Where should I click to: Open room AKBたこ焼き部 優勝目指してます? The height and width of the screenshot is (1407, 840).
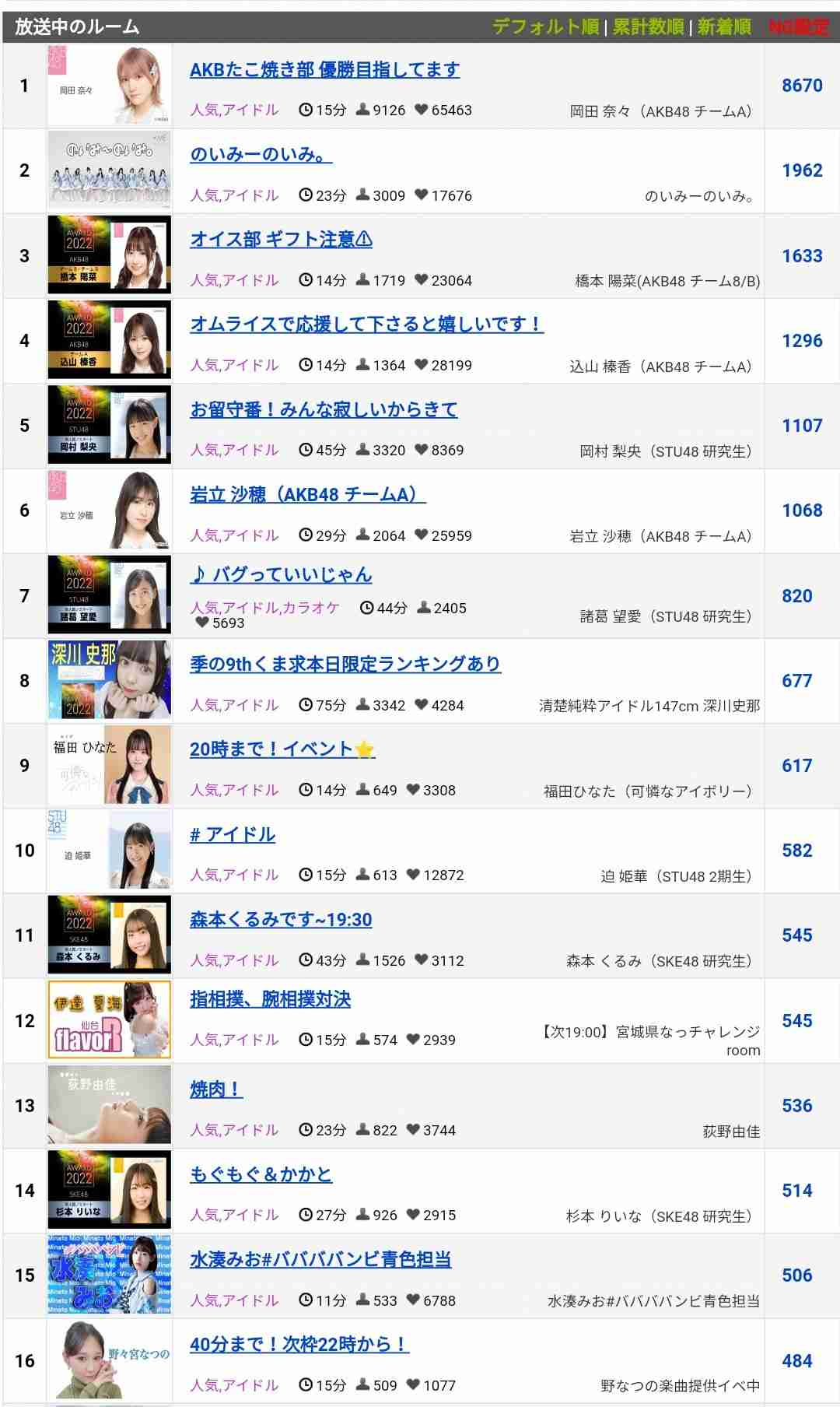coord(324,70)
